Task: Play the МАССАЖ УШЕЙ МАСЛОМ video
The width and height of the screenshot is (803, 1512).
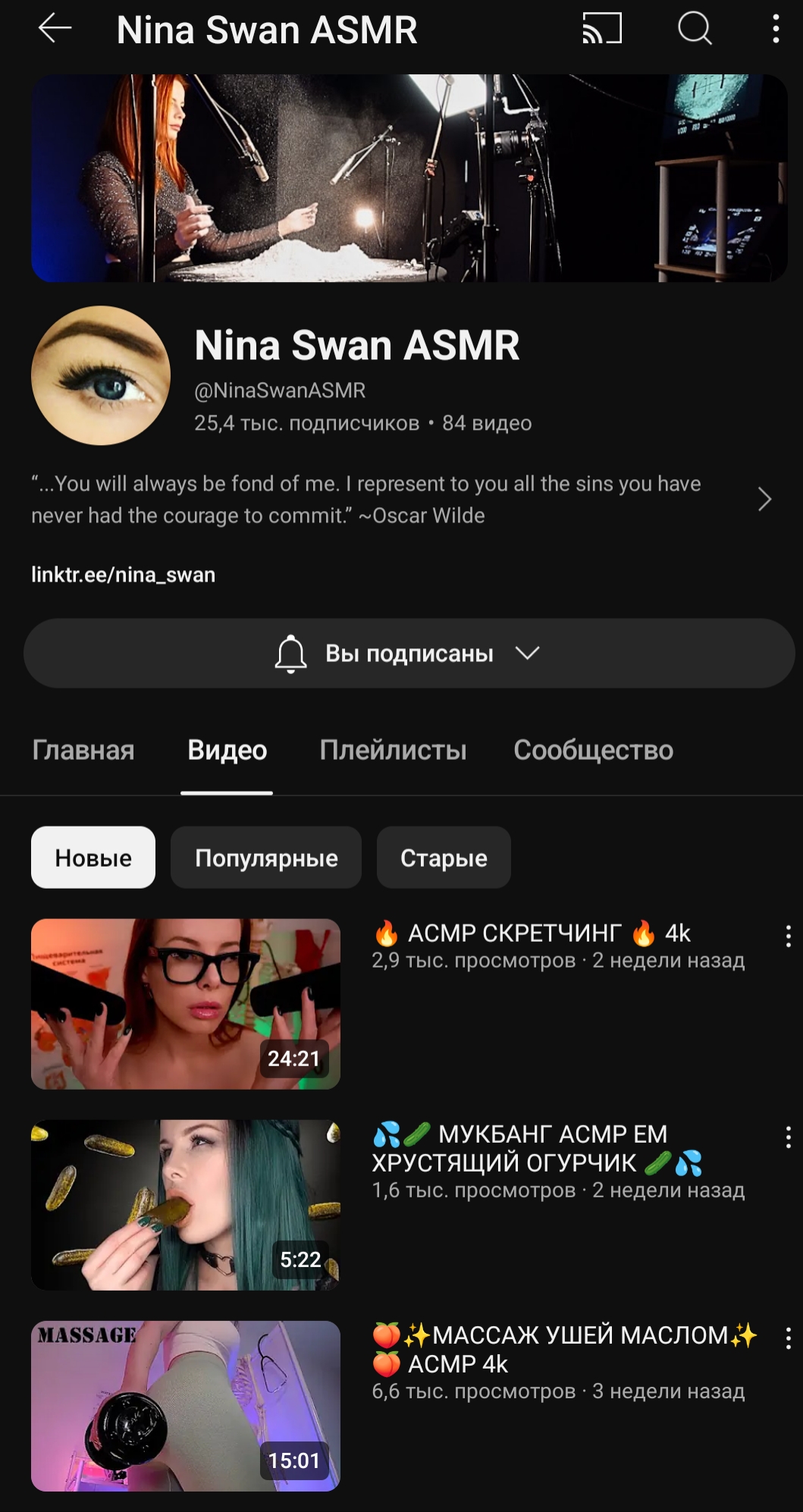Action: tap(186, 1406)
